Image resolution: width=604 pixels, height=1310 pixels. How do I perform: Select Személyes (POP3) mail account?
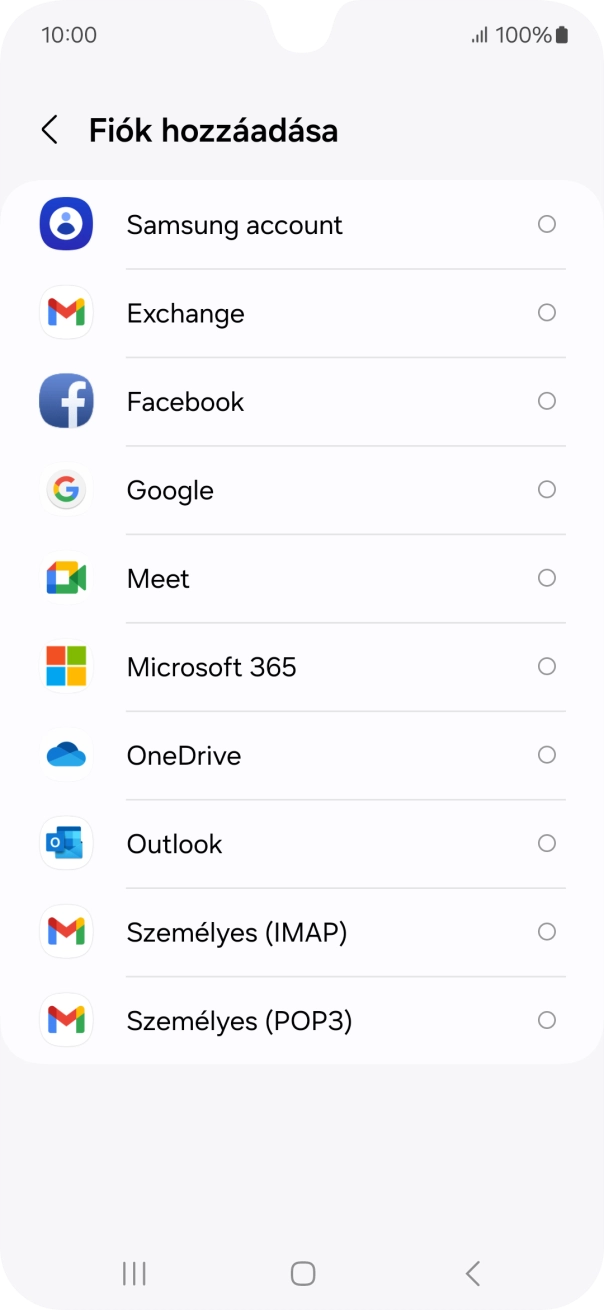click(x=239, y=1021)
